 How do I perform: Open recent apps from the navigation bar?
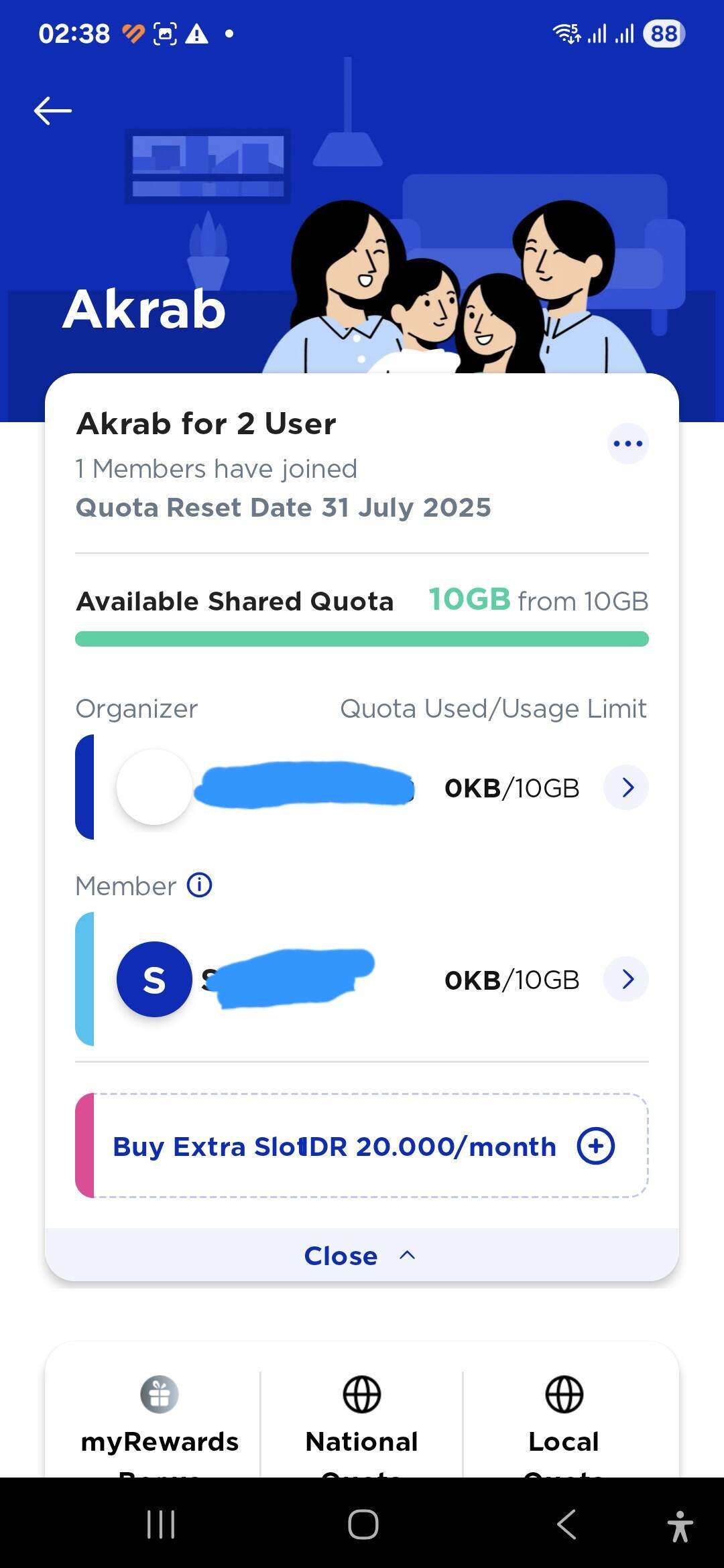pyautogui.click(x=161, y=1524)
